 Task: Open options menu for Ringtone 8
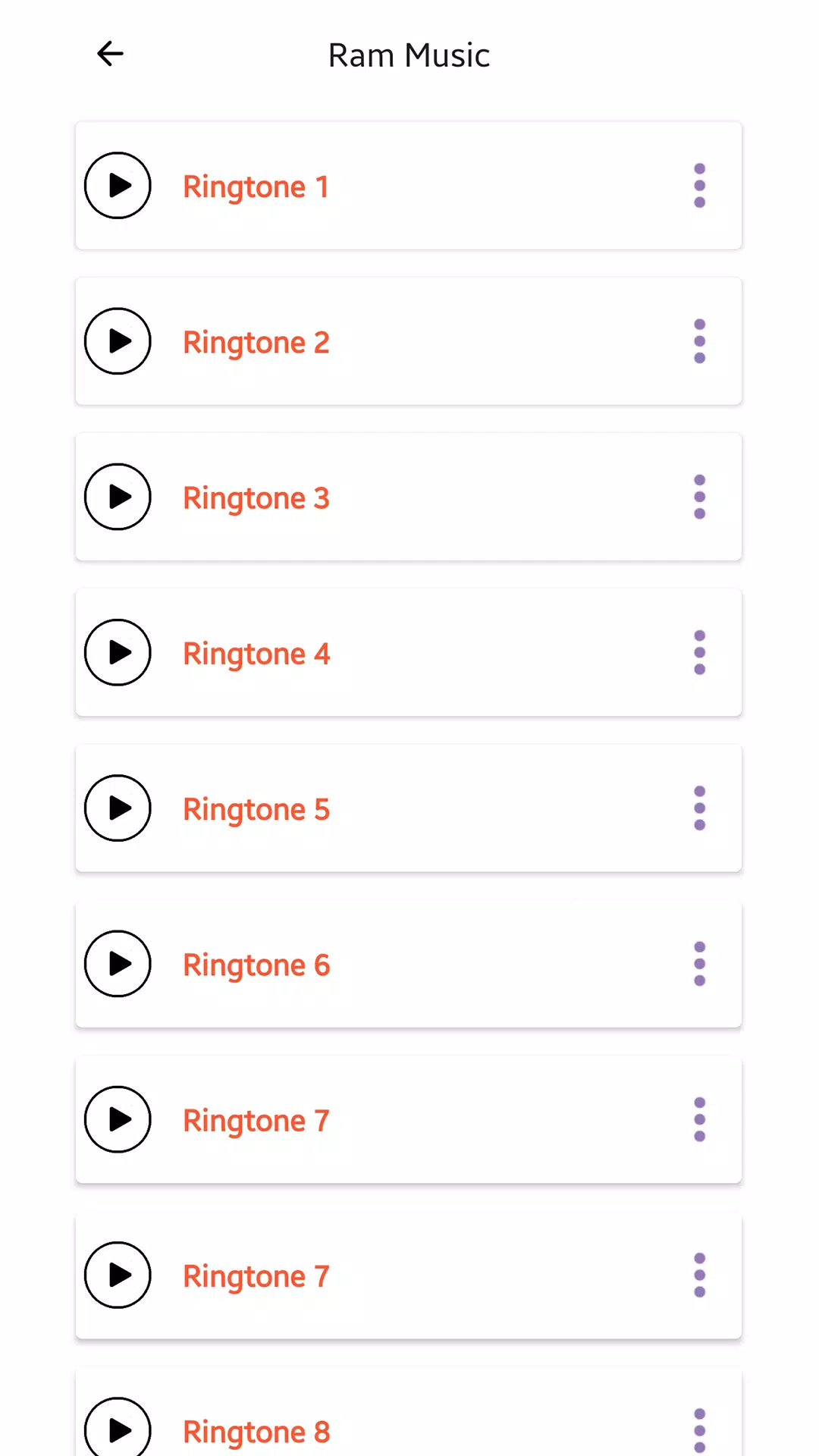(699, 1431)
